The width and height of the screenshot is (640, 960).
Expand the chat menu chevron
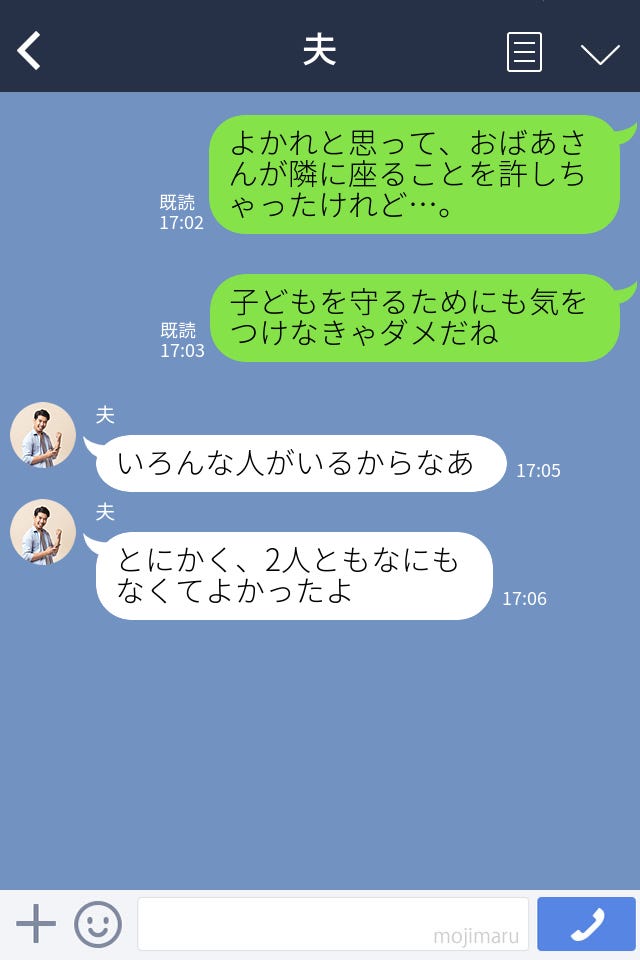click(x=600, y=53)
